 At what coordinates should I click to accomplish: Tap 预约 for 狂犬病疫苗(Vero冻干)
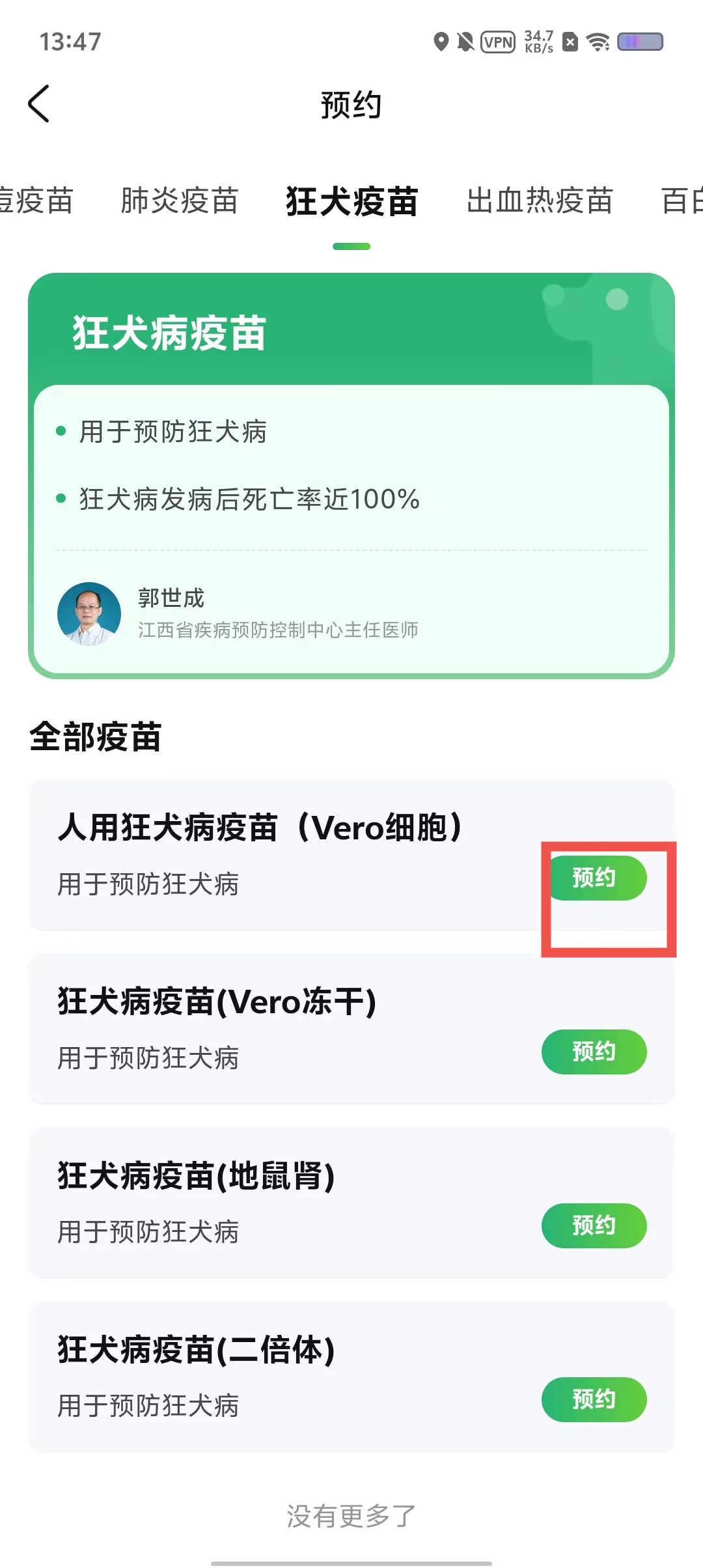coord(594,1052)
